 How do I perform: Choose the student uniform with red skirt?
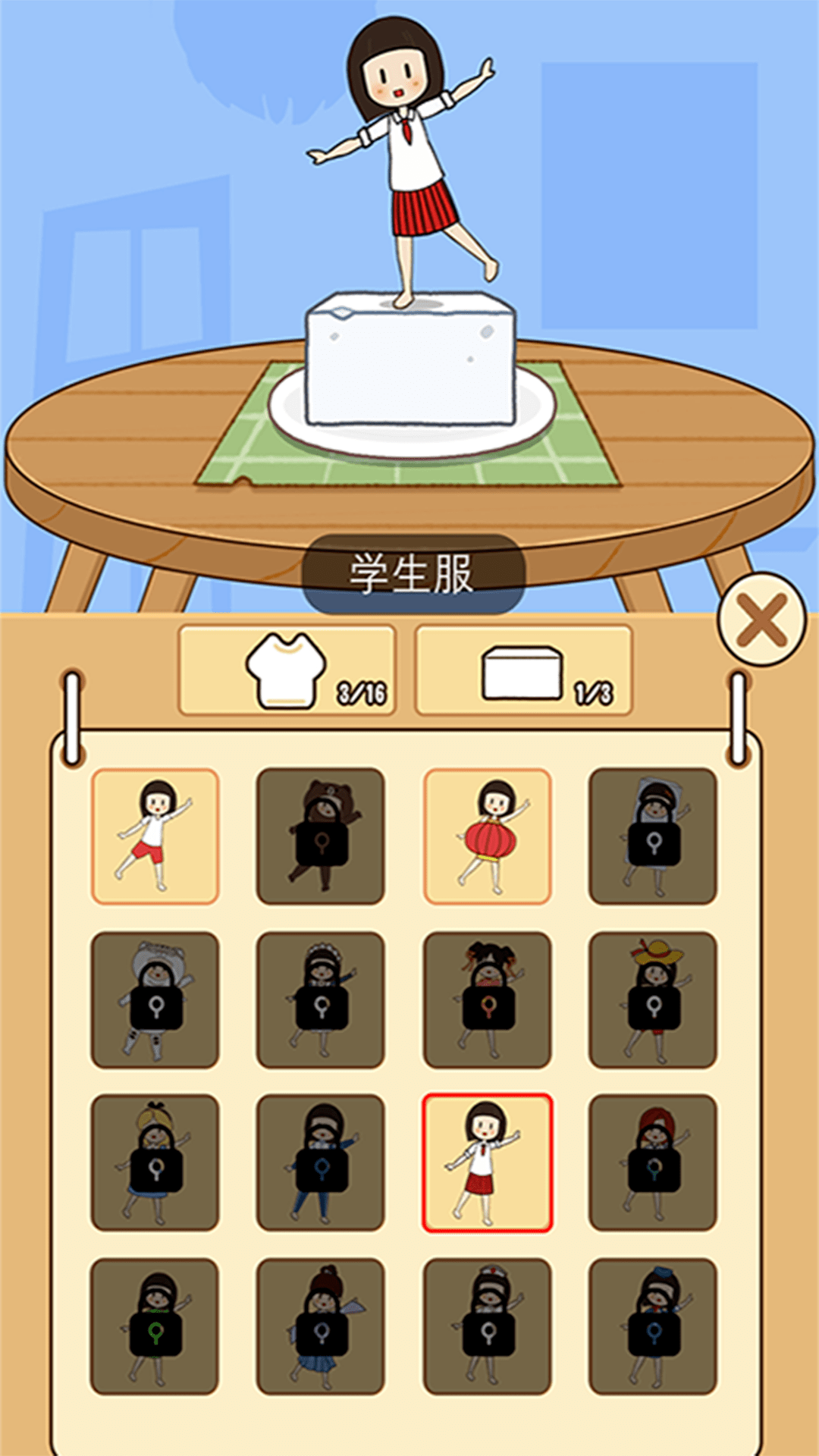(487, 1163)
